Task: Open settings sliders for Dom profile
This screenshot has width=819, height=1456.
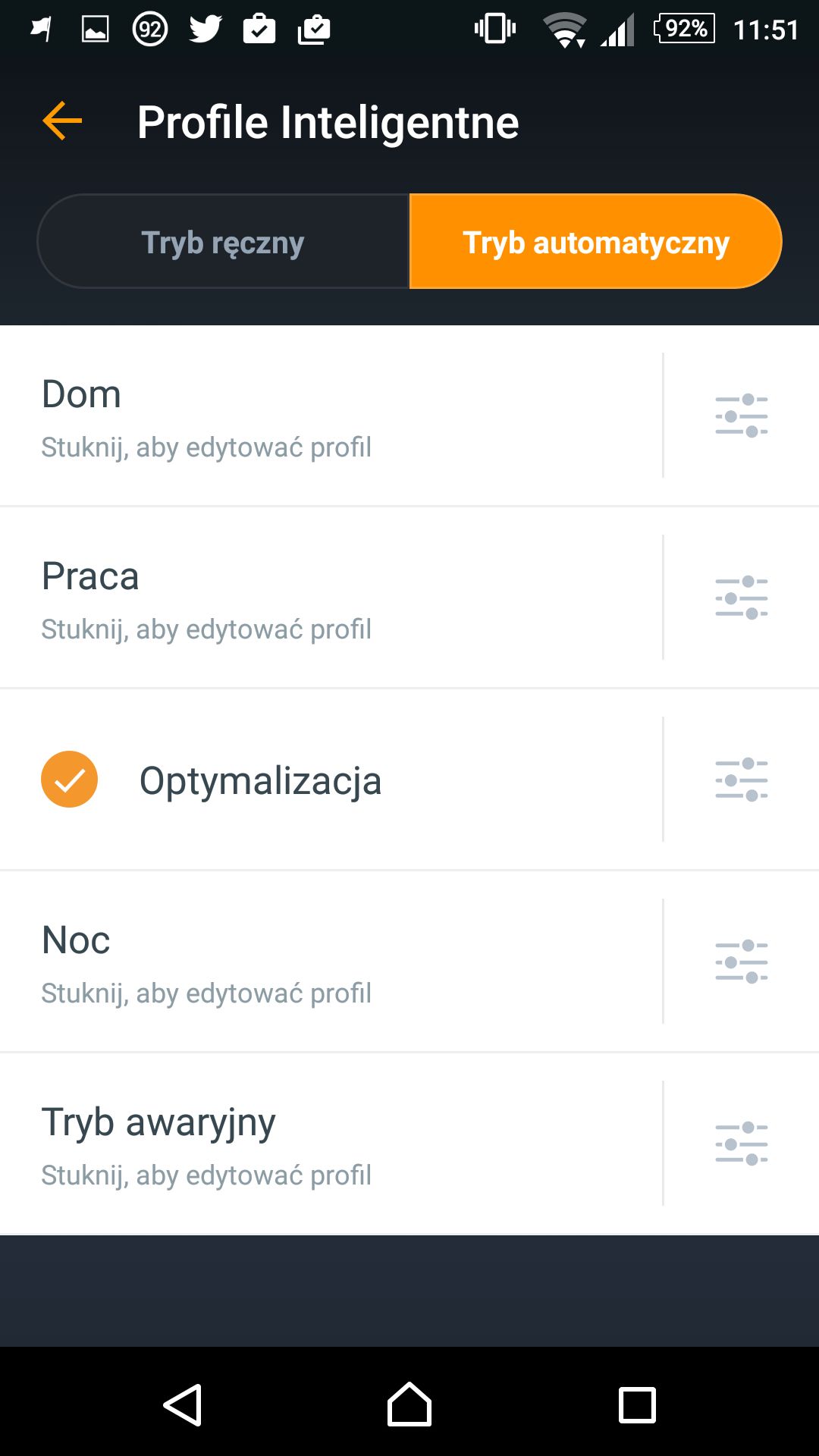Action: (742, 416)
